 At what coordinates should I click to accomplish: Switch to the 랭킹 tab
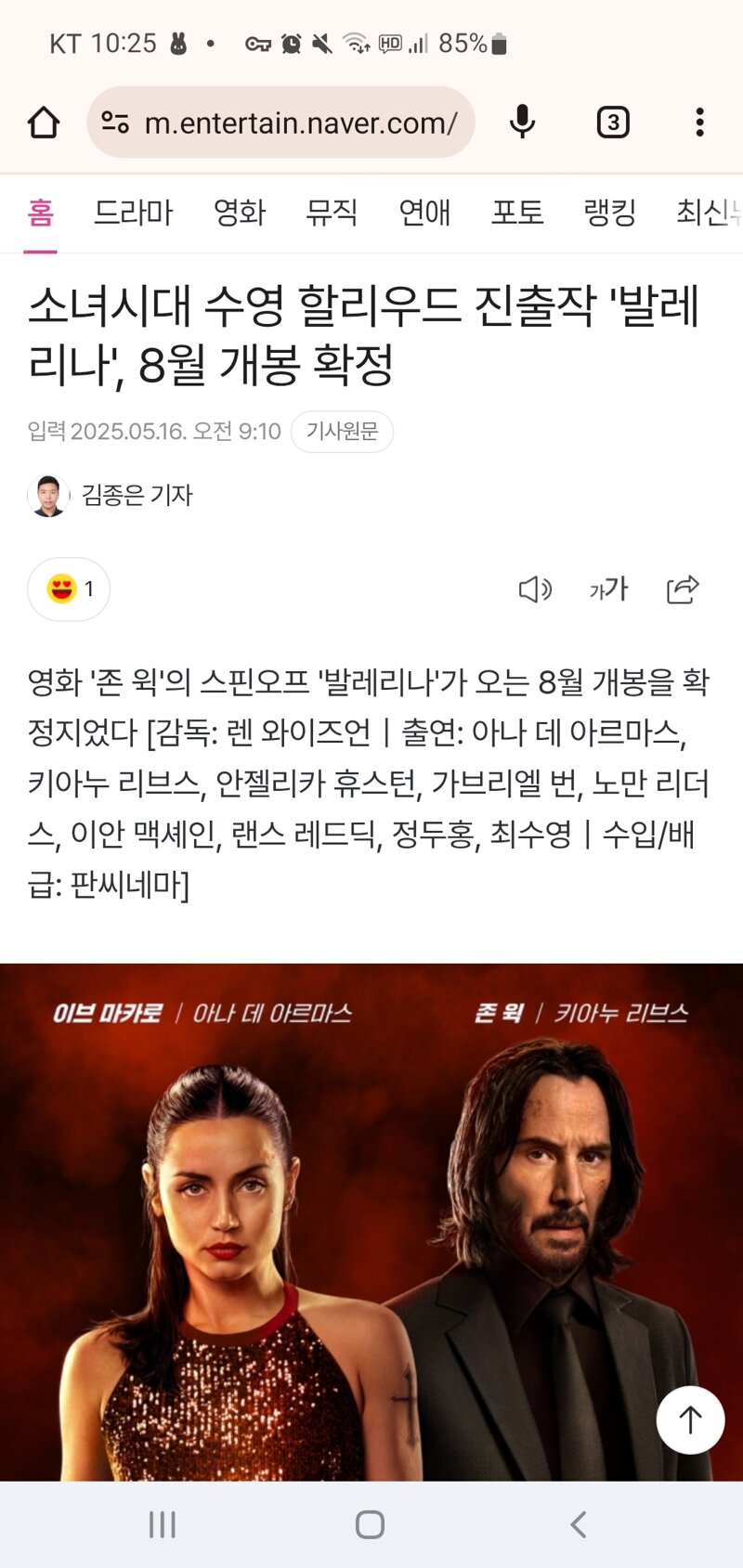pyautogui.click(x=609, y=213)
